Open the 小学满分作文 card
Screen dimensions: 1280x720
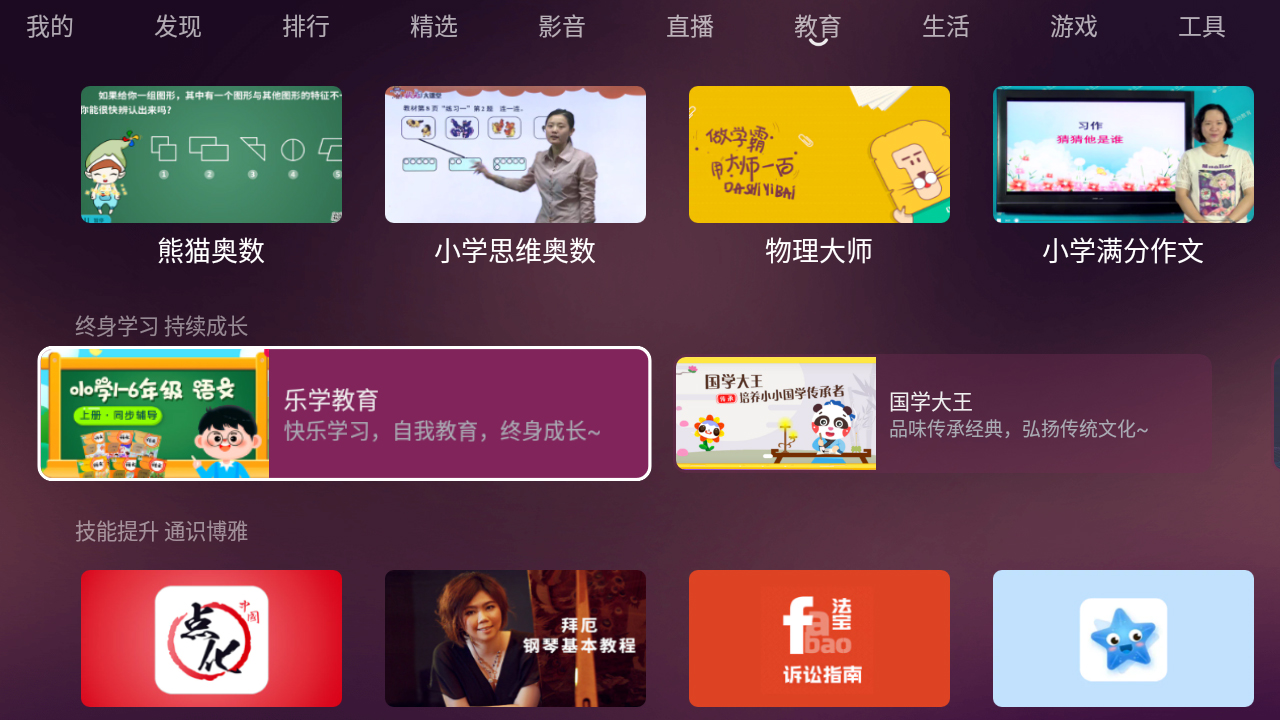click(1123, 155)
